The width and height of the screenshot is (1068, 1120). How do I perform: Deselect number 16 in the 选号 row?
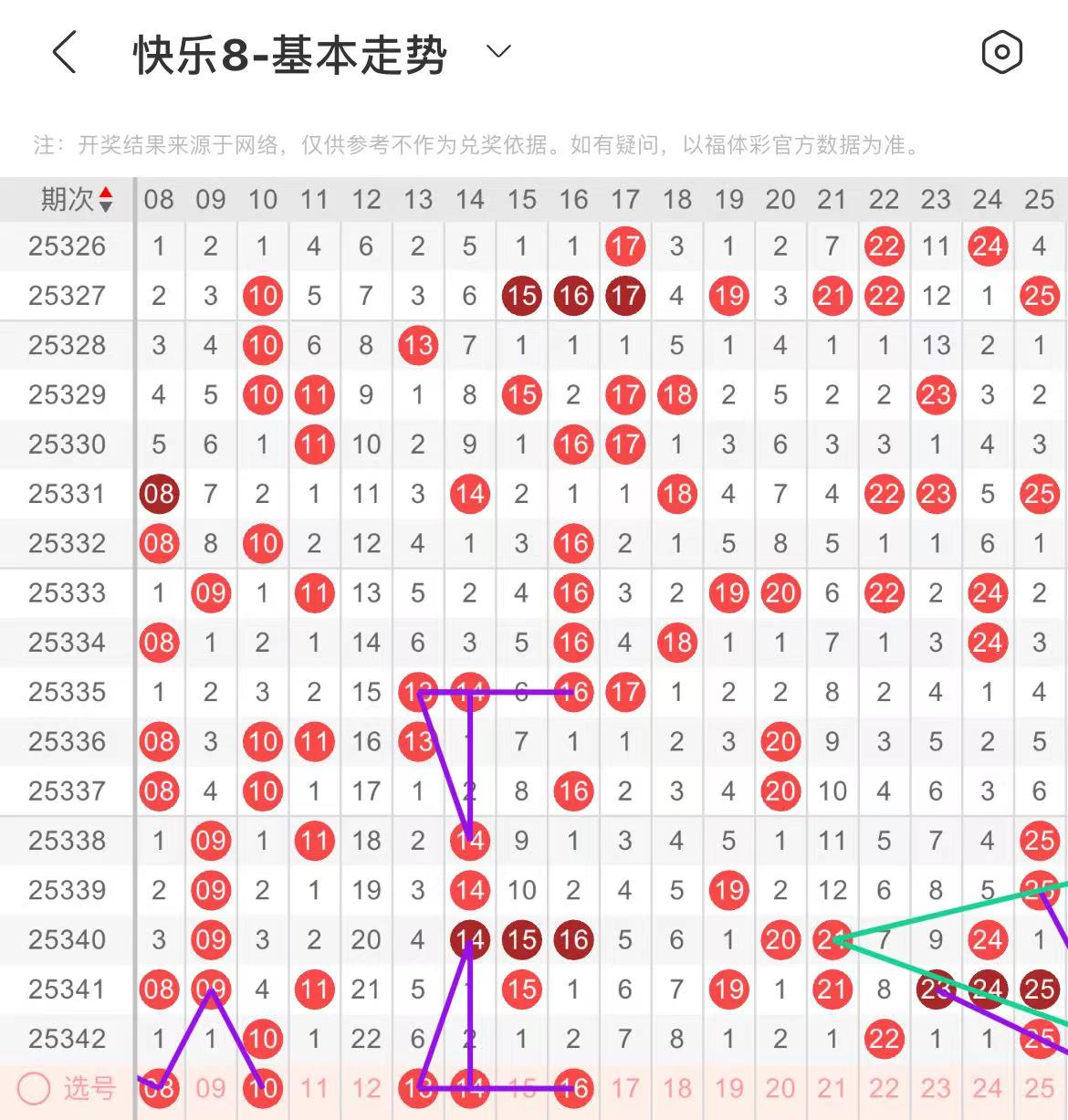point(573,1088)
